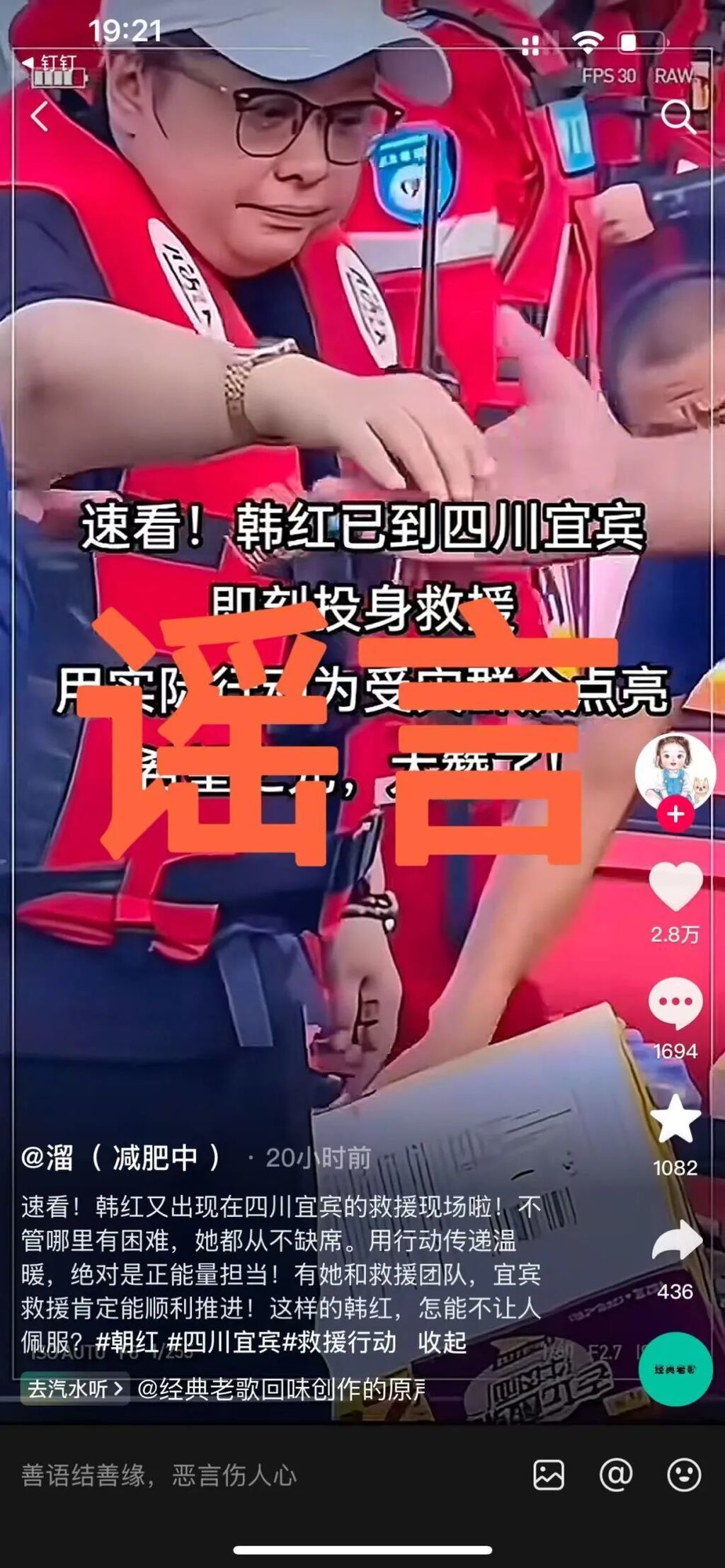Open the green music disc for the original sound
Viewport: 725px width, 1568px height.
coord(675,1368)
